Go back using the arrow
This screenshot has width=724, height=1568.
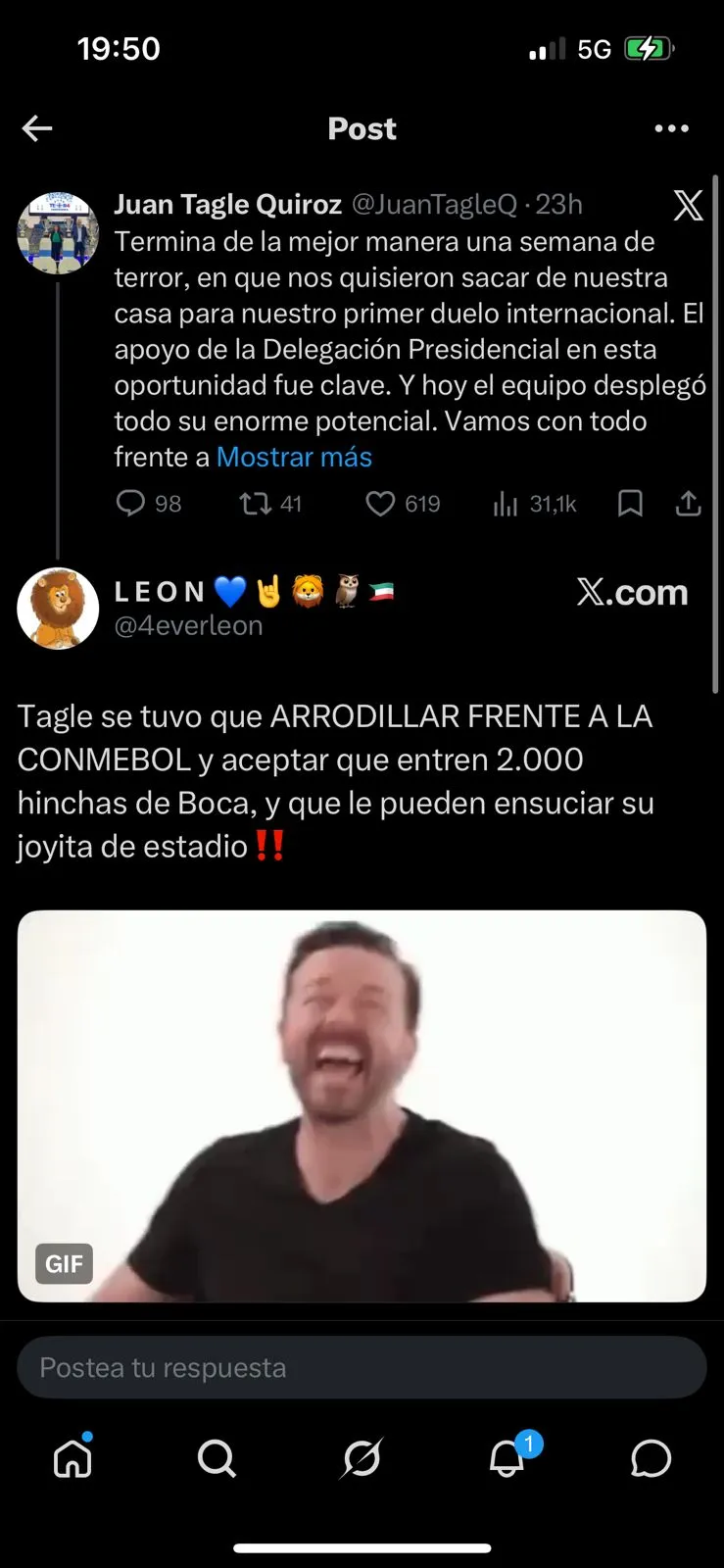click(37, 128)
